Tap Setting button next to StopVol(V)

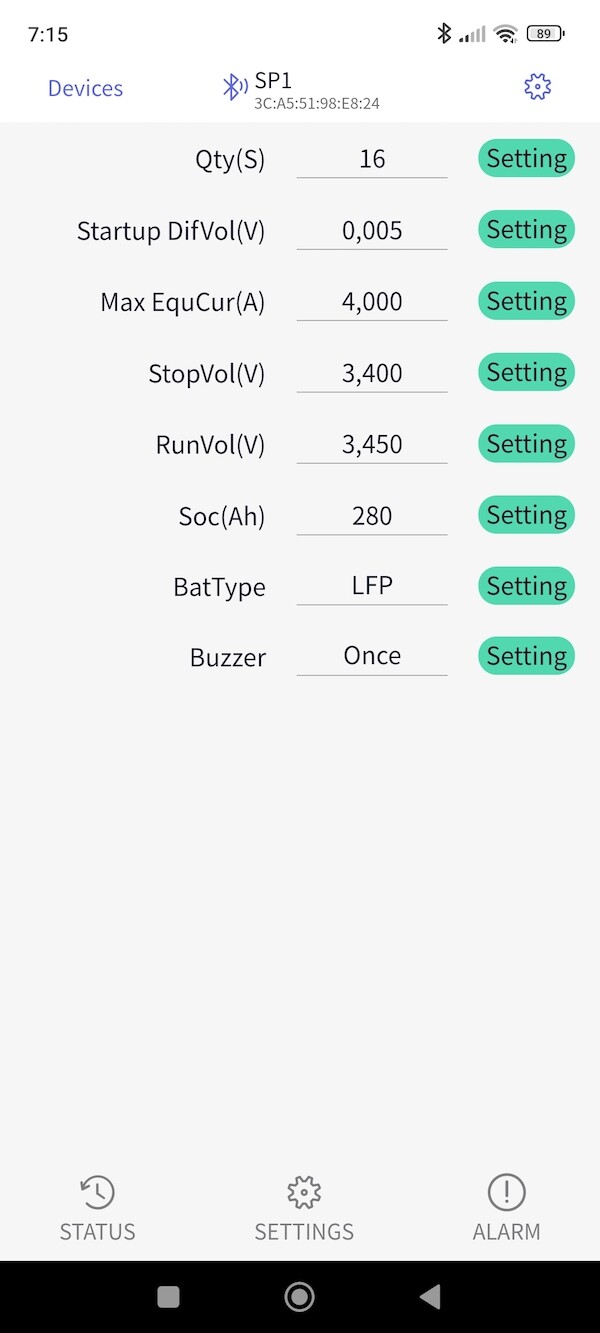[x=526, y=373]
